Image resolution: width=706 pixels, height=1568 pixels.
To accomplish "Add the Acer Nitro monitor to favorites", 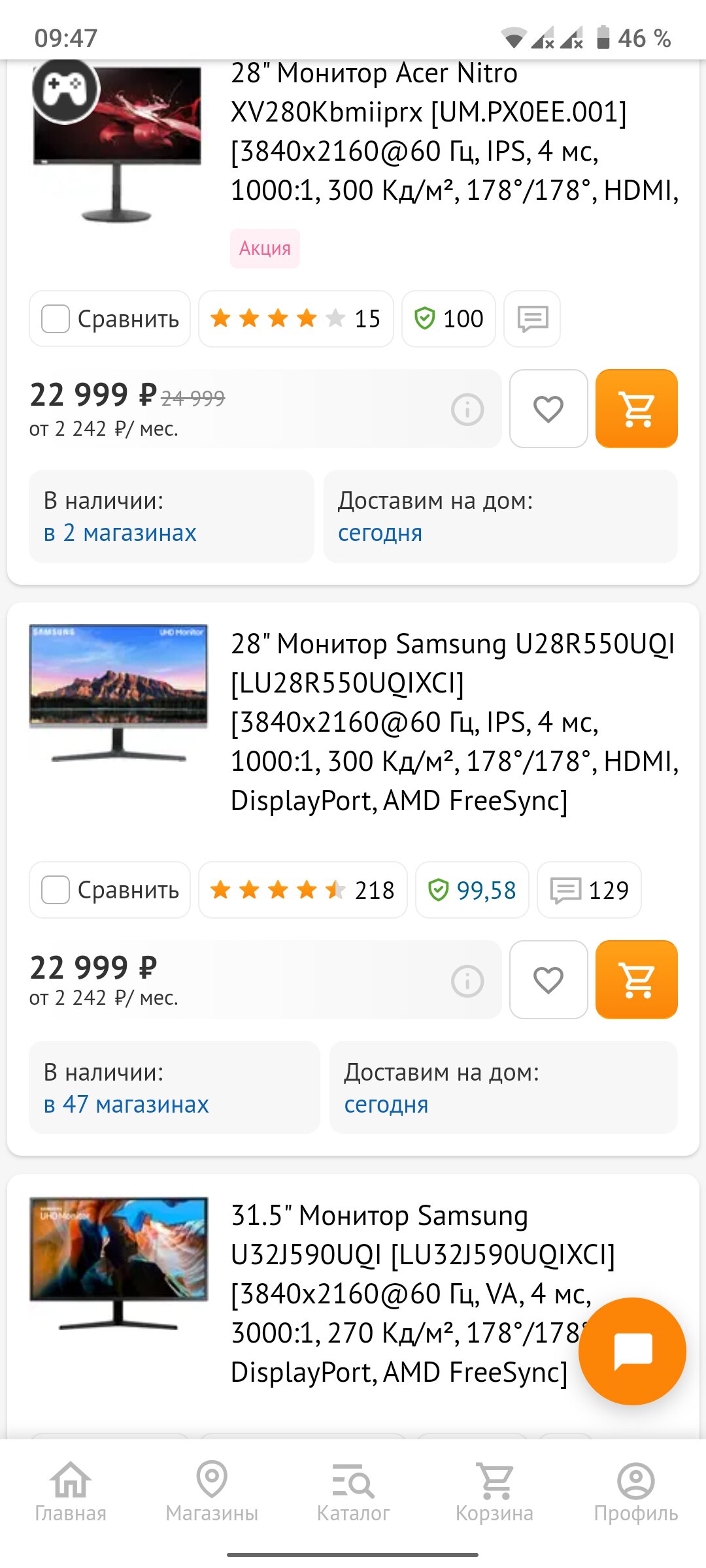I will click(x=548, y=409).
